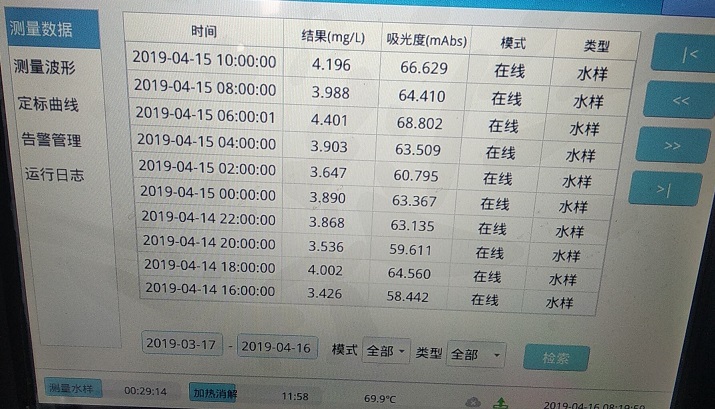Go to next page of results

coord(672,145)
